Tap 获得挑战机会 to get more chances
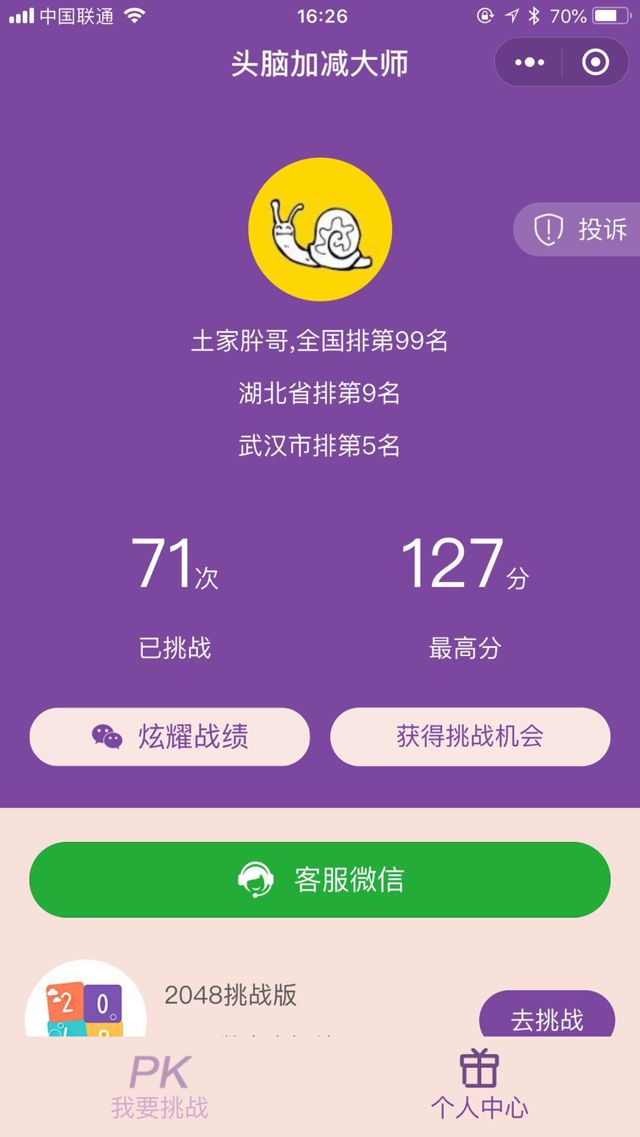 coord(470,737)
